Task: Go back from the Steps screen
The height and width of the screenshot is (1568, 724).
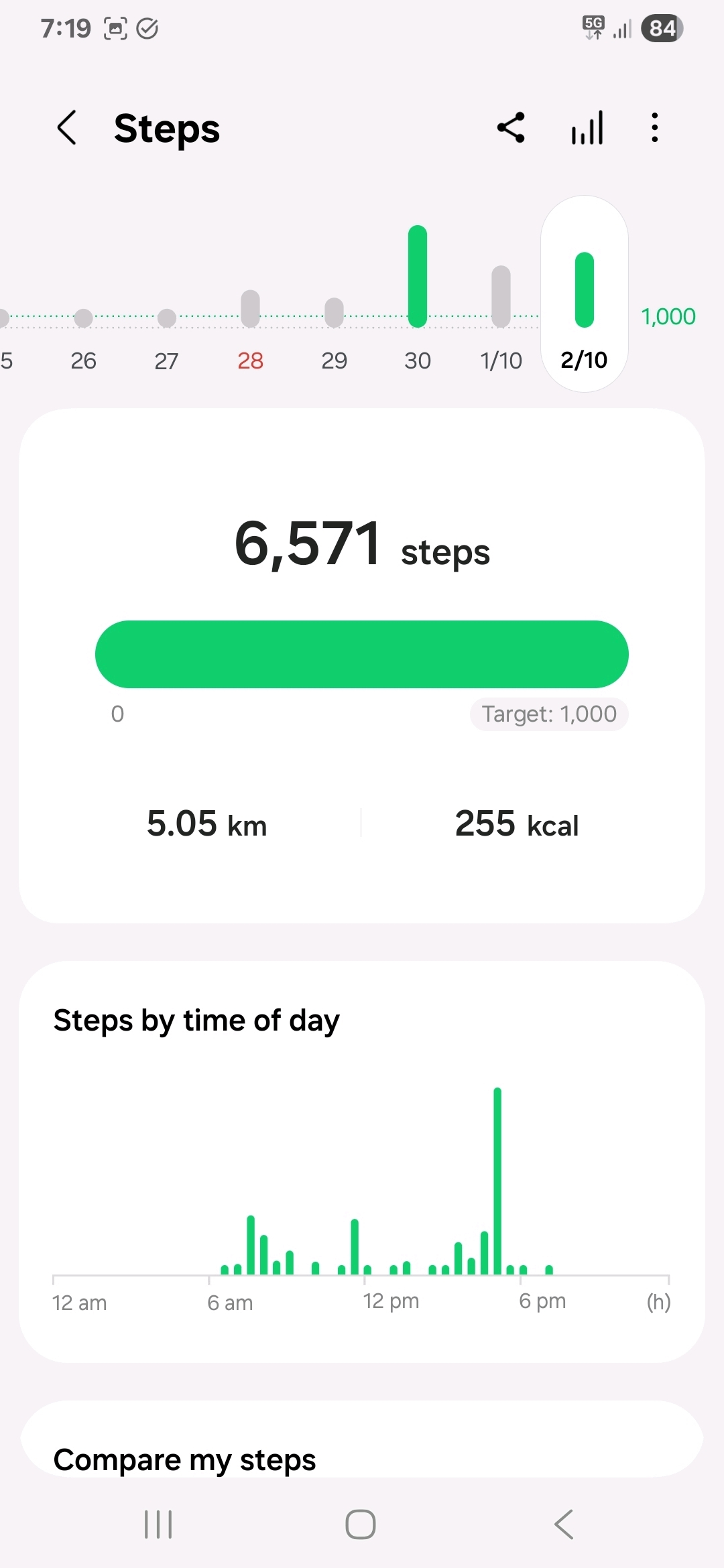Action: pos(67,127)
